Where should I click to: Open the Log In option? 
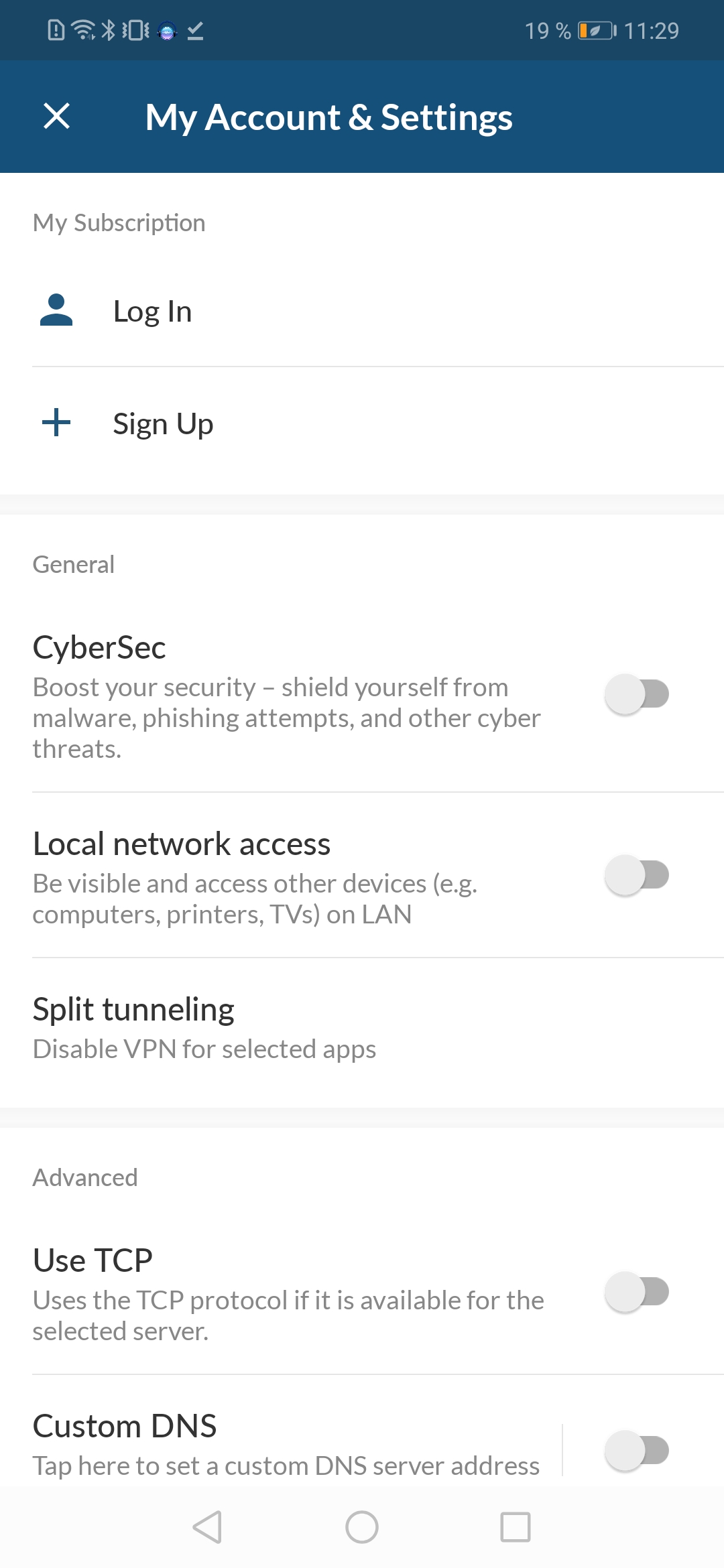click(x=362, y=311)
